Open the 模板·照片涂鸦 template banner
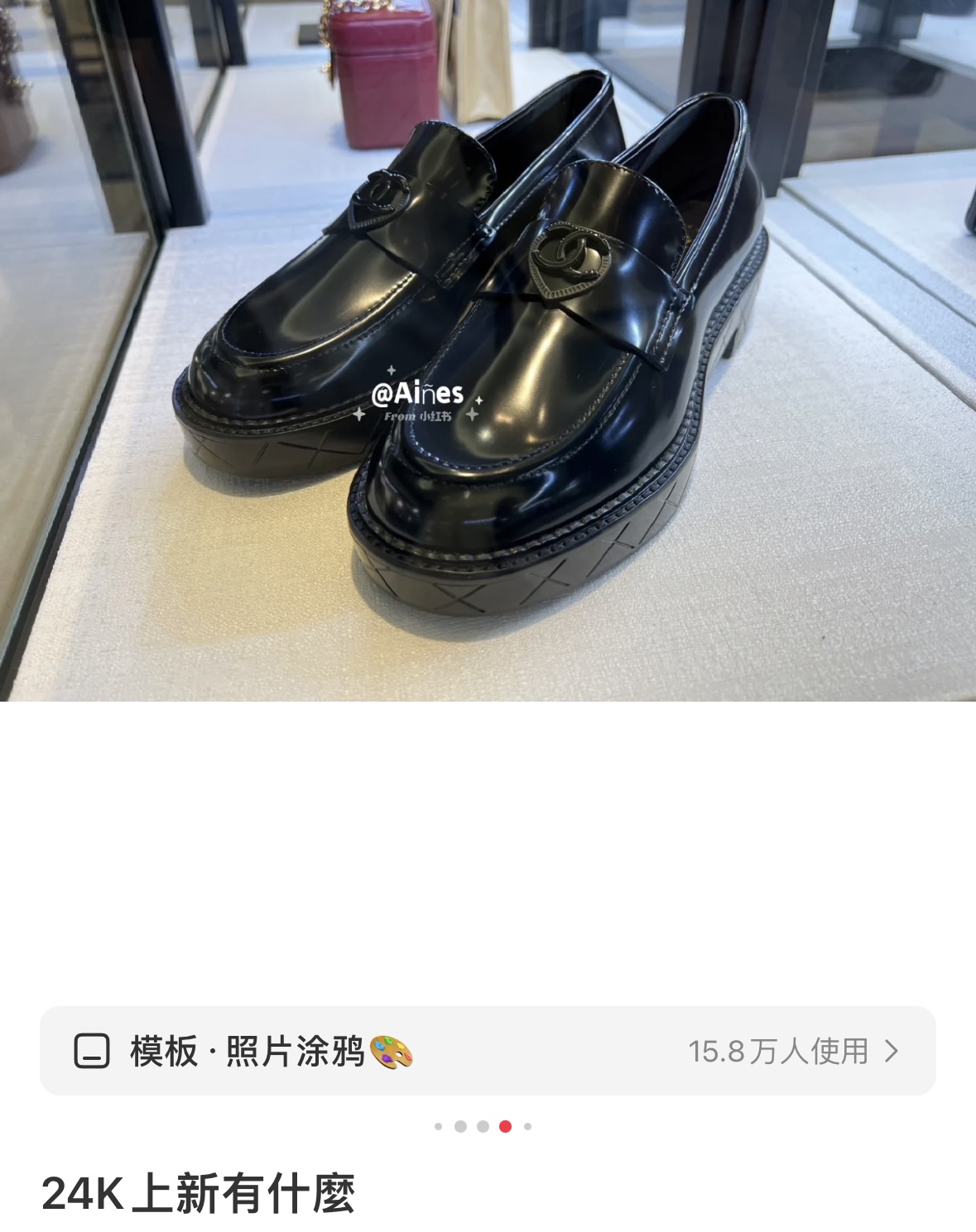 [487, 1051]
